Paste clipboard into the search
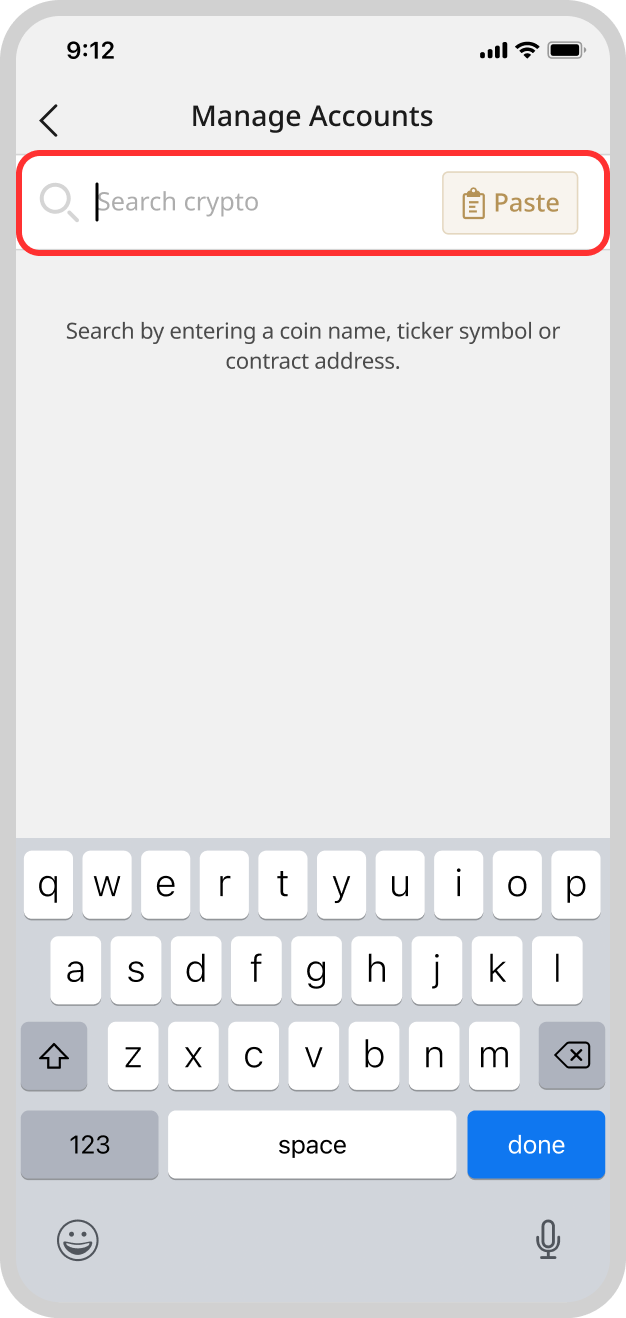626x1318 pixels. tap(510, 203)
